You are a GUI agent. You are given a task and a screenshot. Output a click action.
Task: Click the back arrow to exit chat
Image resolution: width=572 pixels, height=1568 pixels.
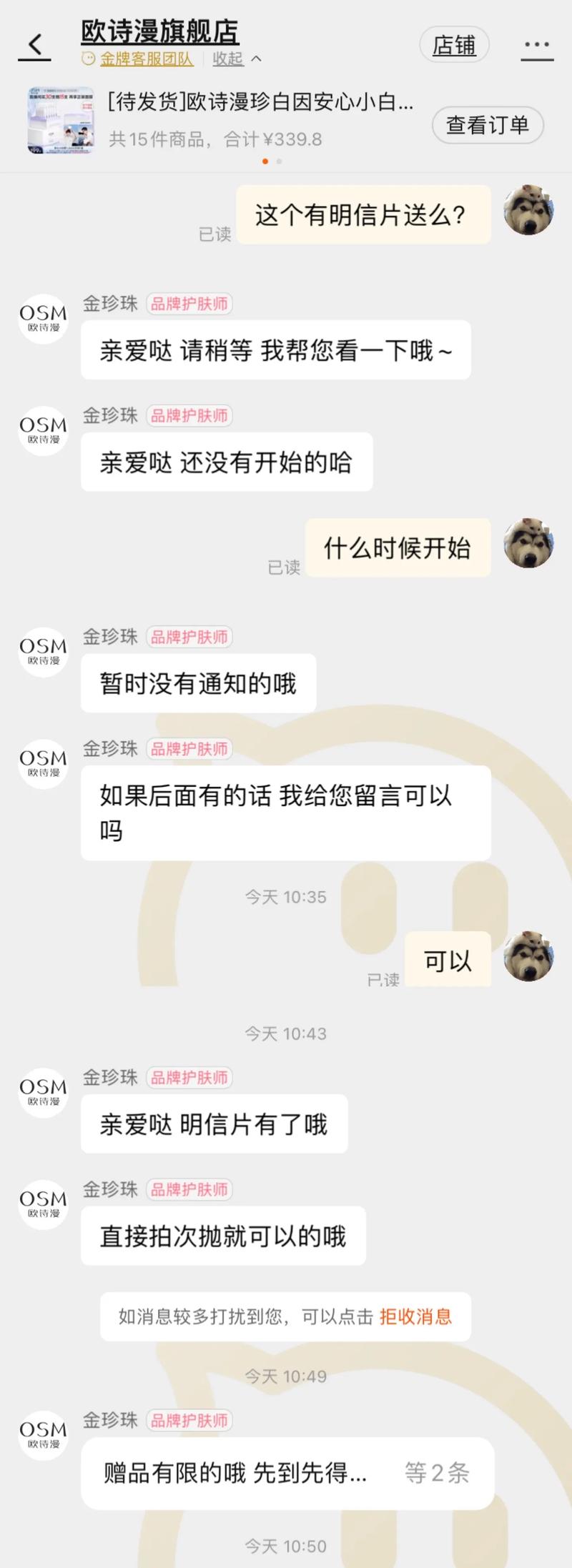point(34,43)
